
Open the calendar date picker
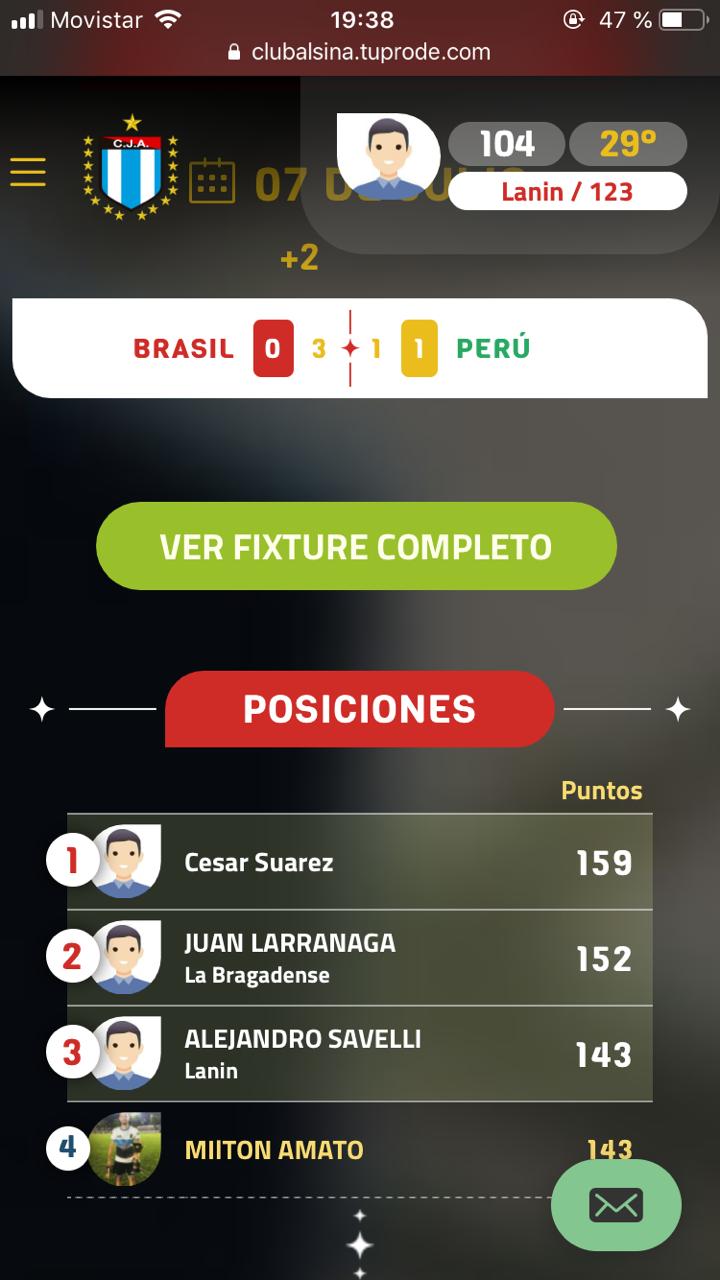click(x=212, y=181)
